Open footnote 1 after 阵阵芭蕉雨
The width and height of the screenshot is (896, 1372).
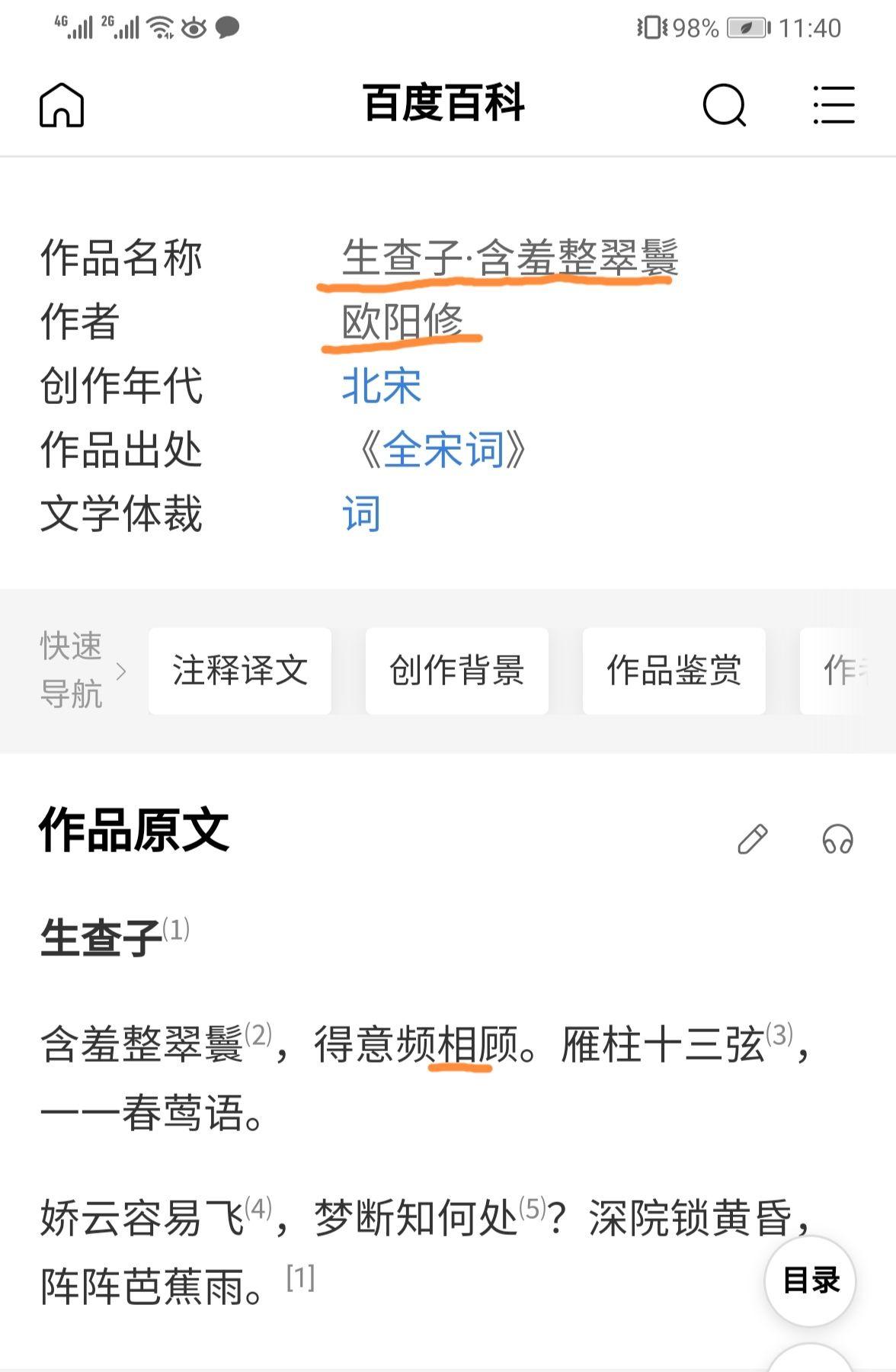pyautogui.click(x=300, y=1277)
